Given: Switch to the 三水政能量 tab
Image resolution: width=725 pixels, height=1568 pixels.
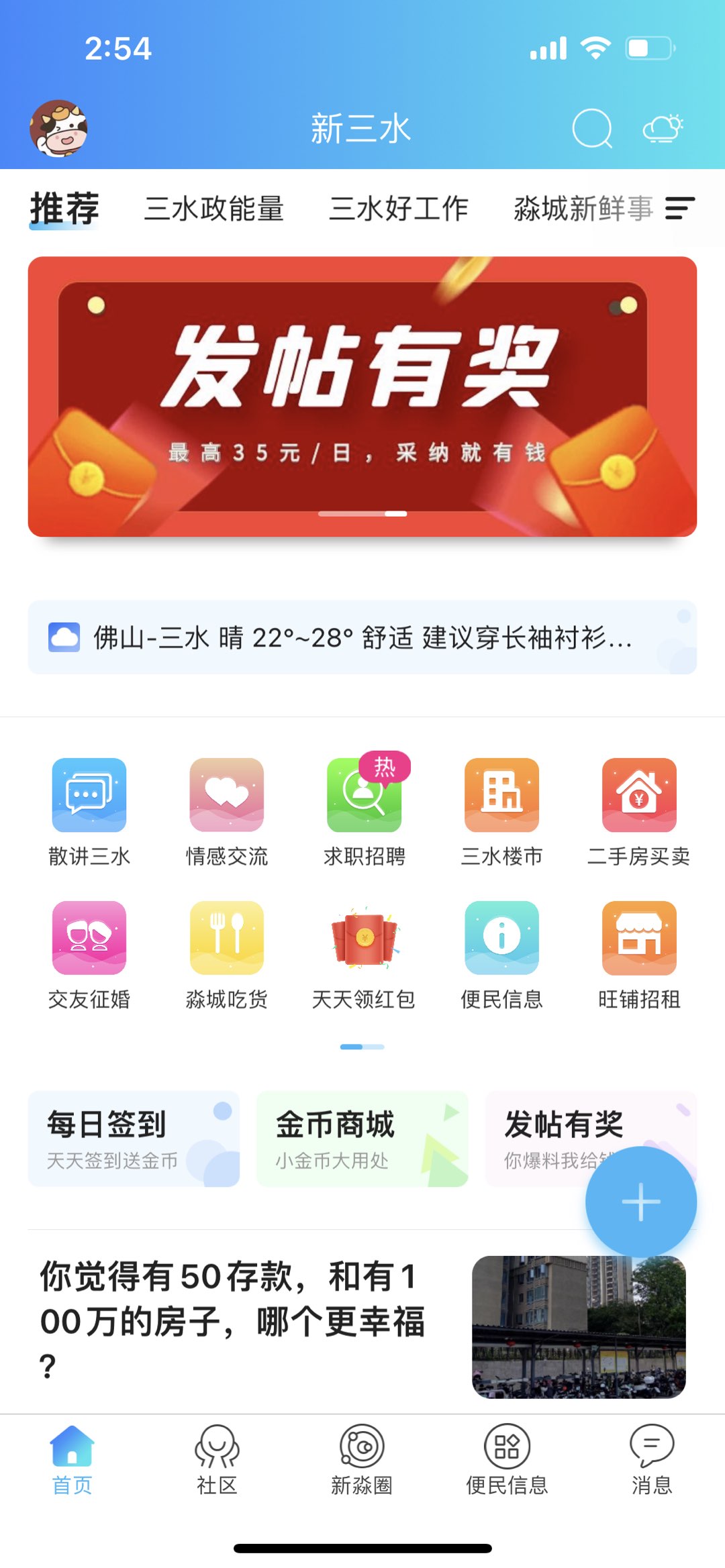Looking at the screenshot, I should pyautogui.click(x=214, y=209).
